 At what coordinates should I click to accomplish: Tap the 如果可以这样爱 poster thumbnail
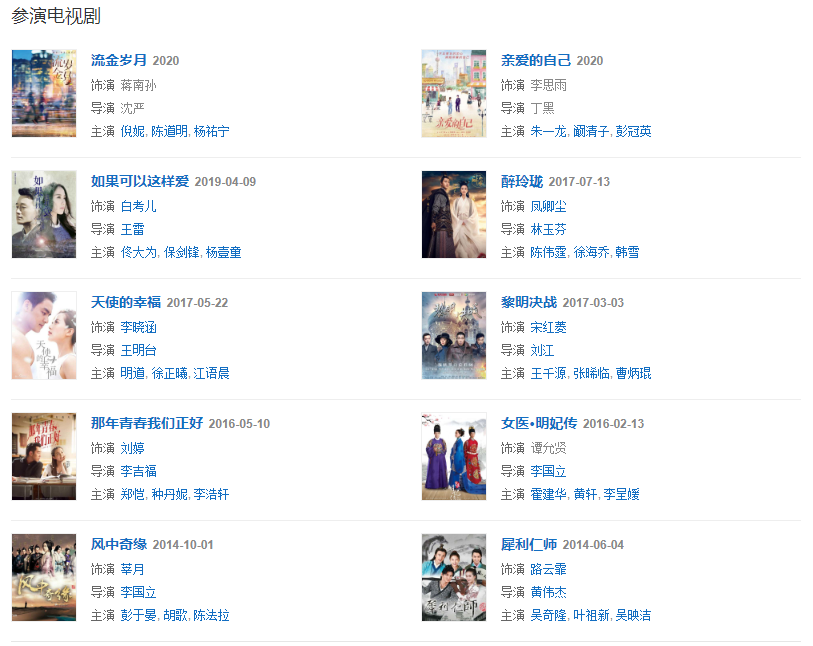[44, 215]
